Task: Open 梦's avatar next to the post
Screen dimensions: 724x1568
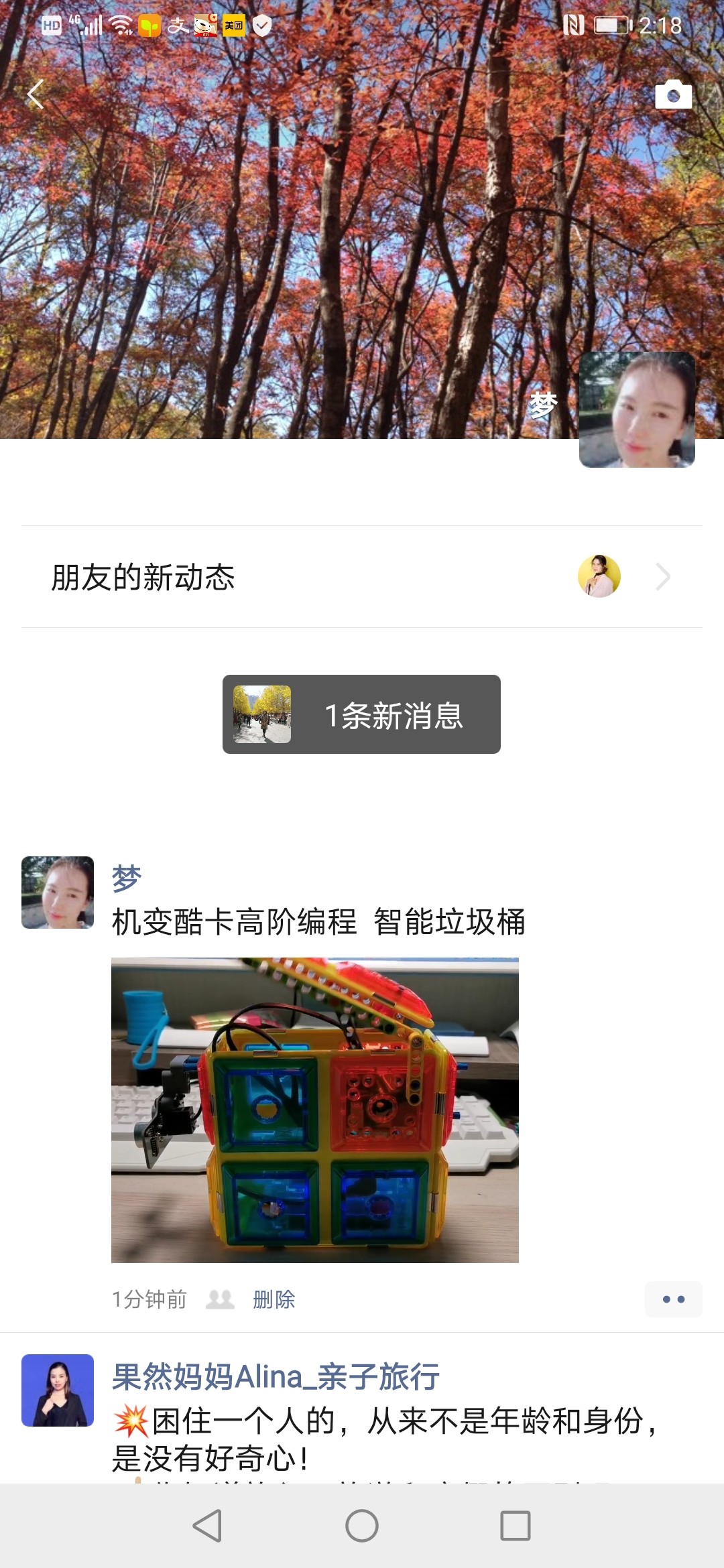Action: point(58,893)
